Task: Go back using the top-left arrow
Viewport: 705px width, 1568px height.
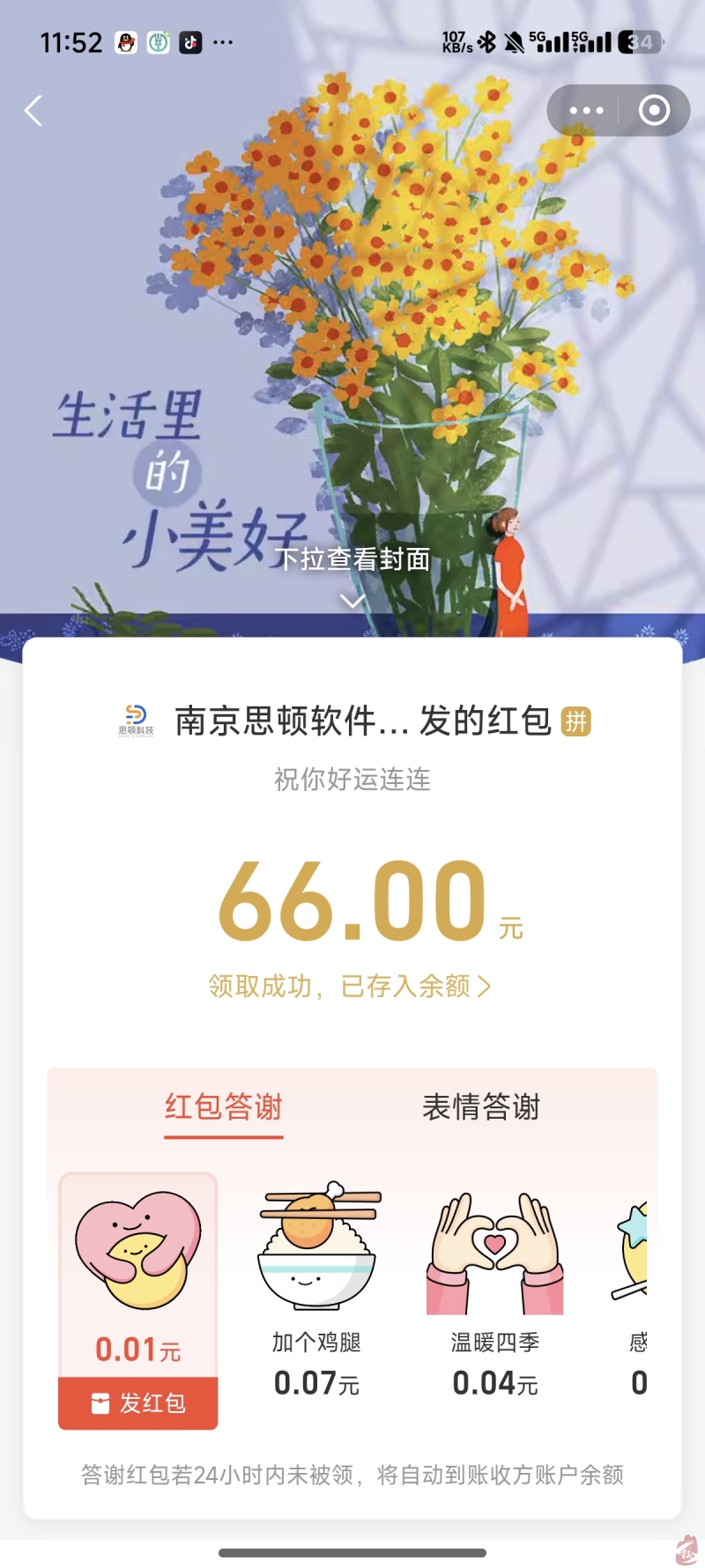Action: point(33,111)
